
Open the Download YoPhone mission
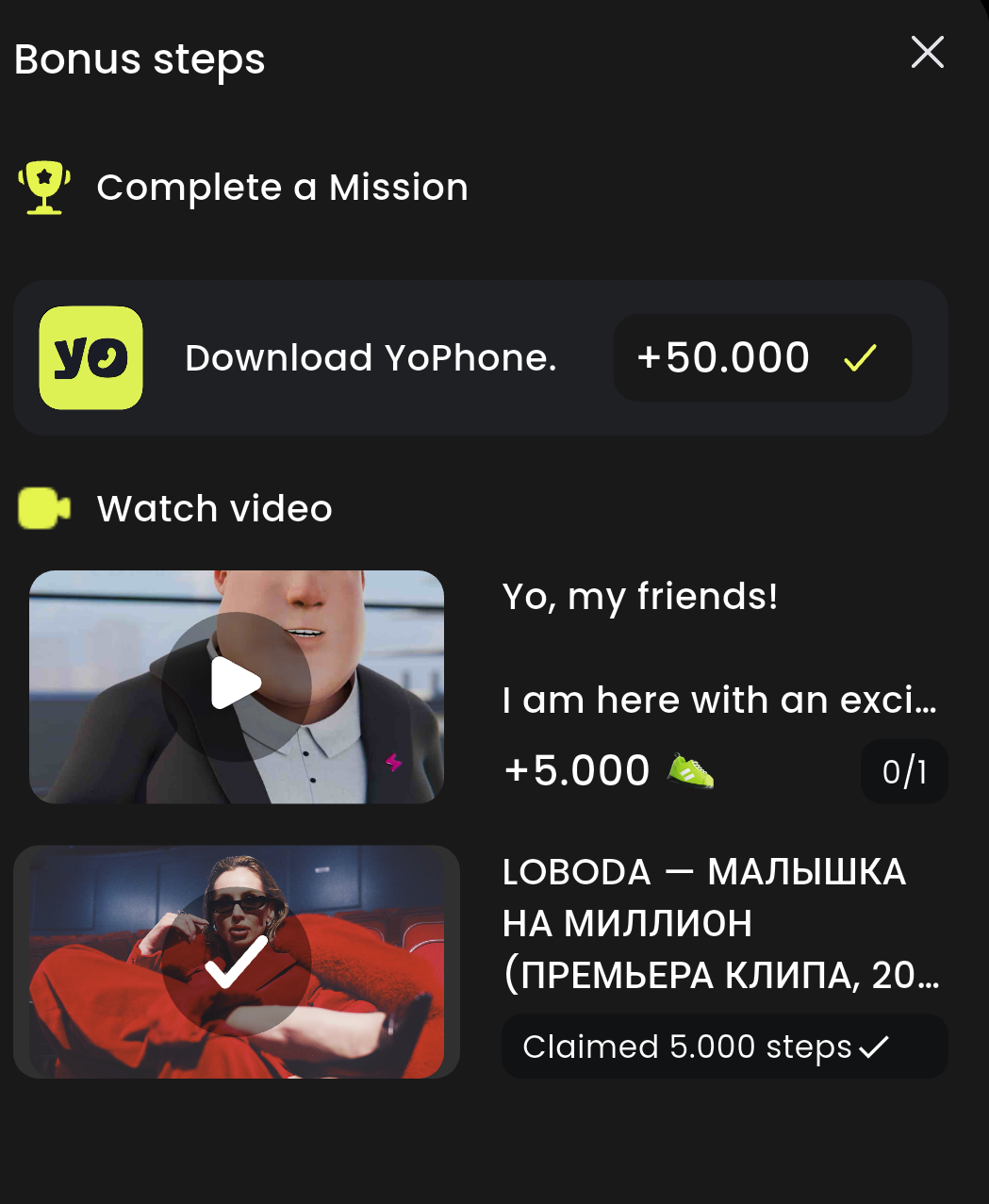click(x=371, y=358)
